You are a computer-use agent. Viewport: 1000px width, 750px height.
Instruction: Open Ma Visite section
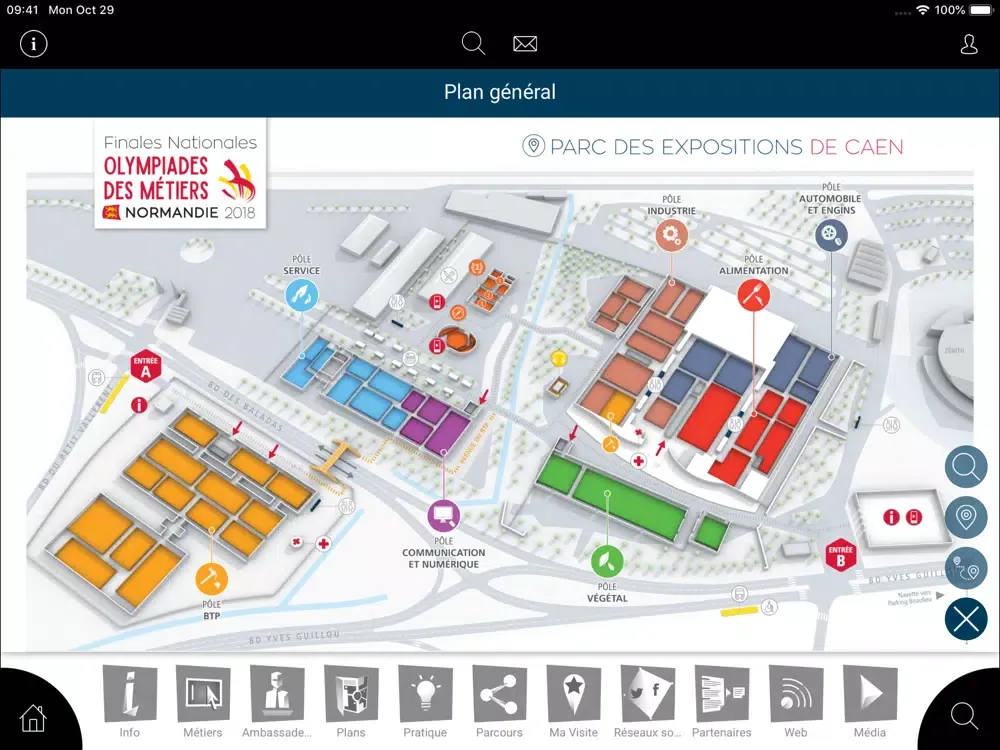573,702
